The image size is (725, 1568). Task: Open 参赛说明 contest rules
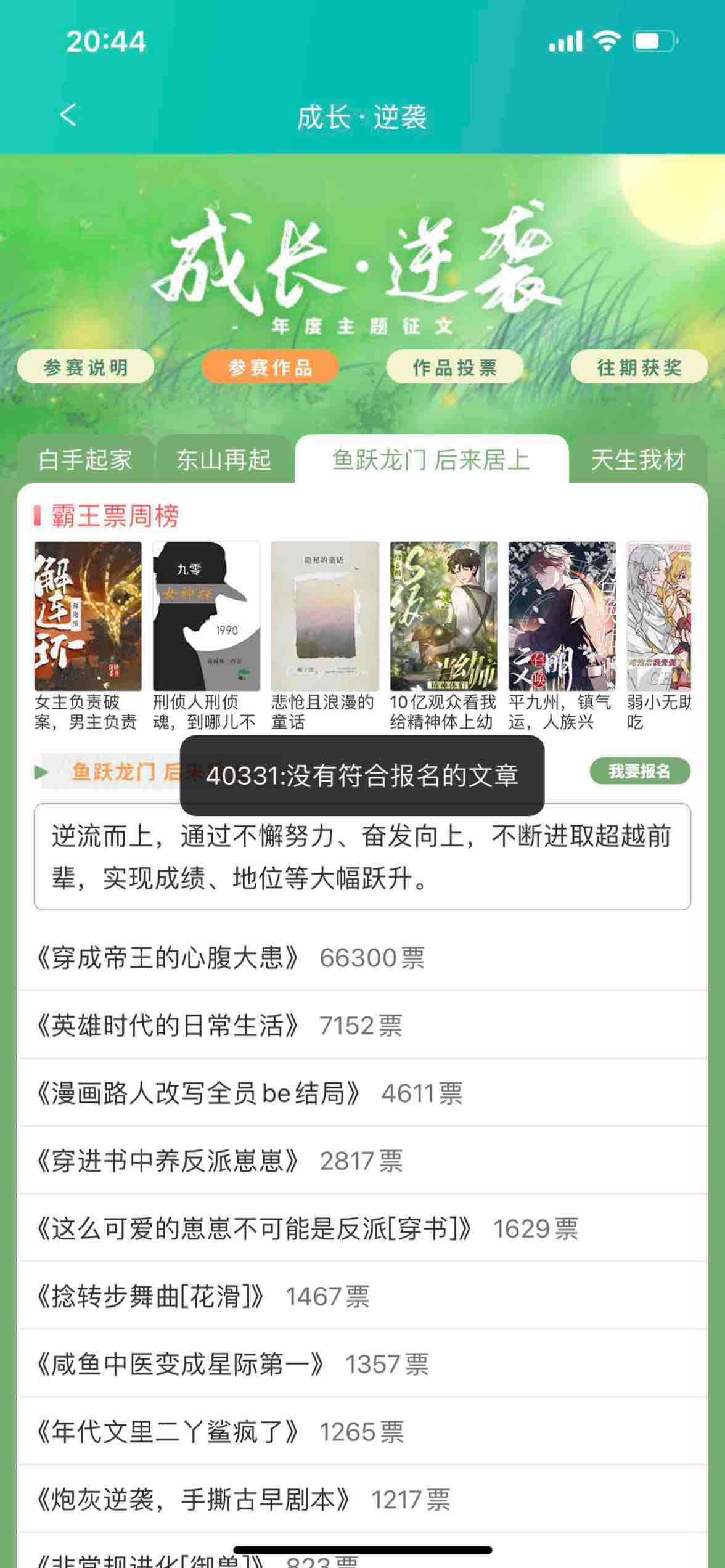coord(86,367)
